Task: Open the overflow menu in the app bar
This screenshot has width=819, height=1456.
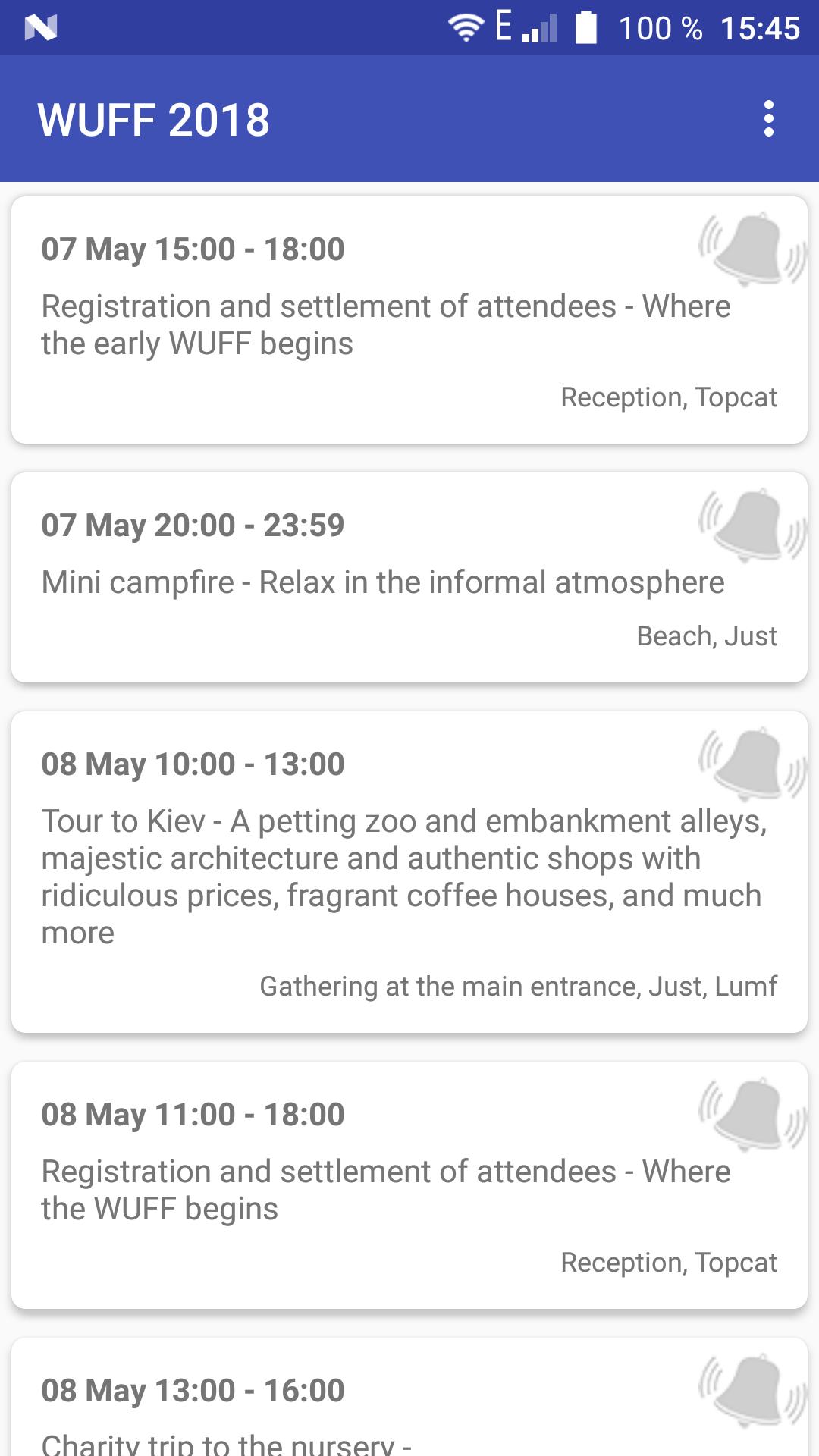Action: click(x=770, y=119)
